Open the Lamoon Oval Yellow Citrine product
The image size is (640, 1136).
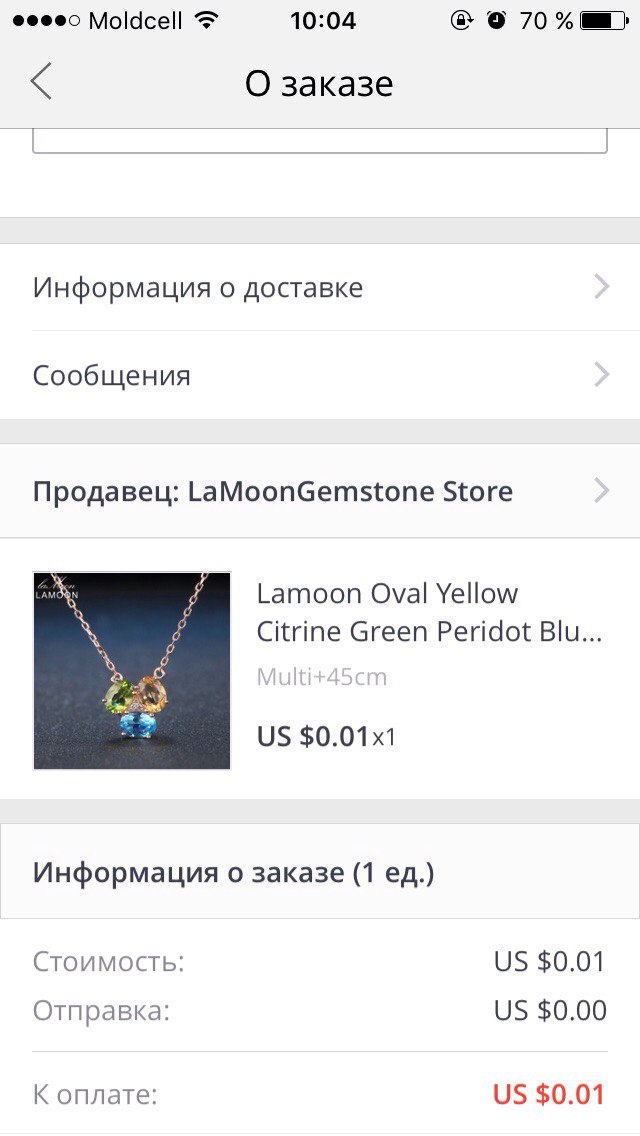pos(320,669)
